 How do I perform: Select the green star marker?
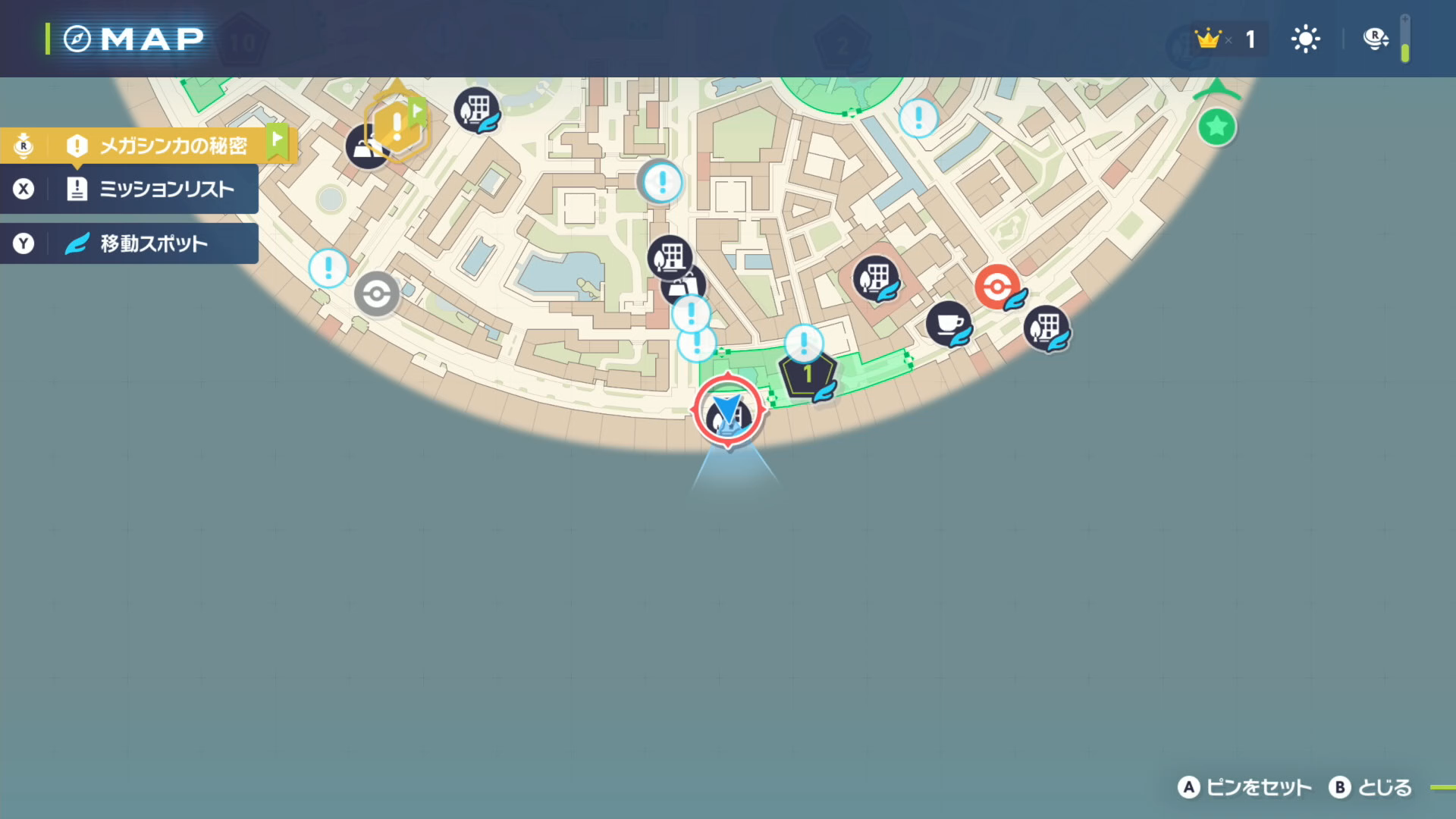pyautogui.click(x=1216, y=127)
